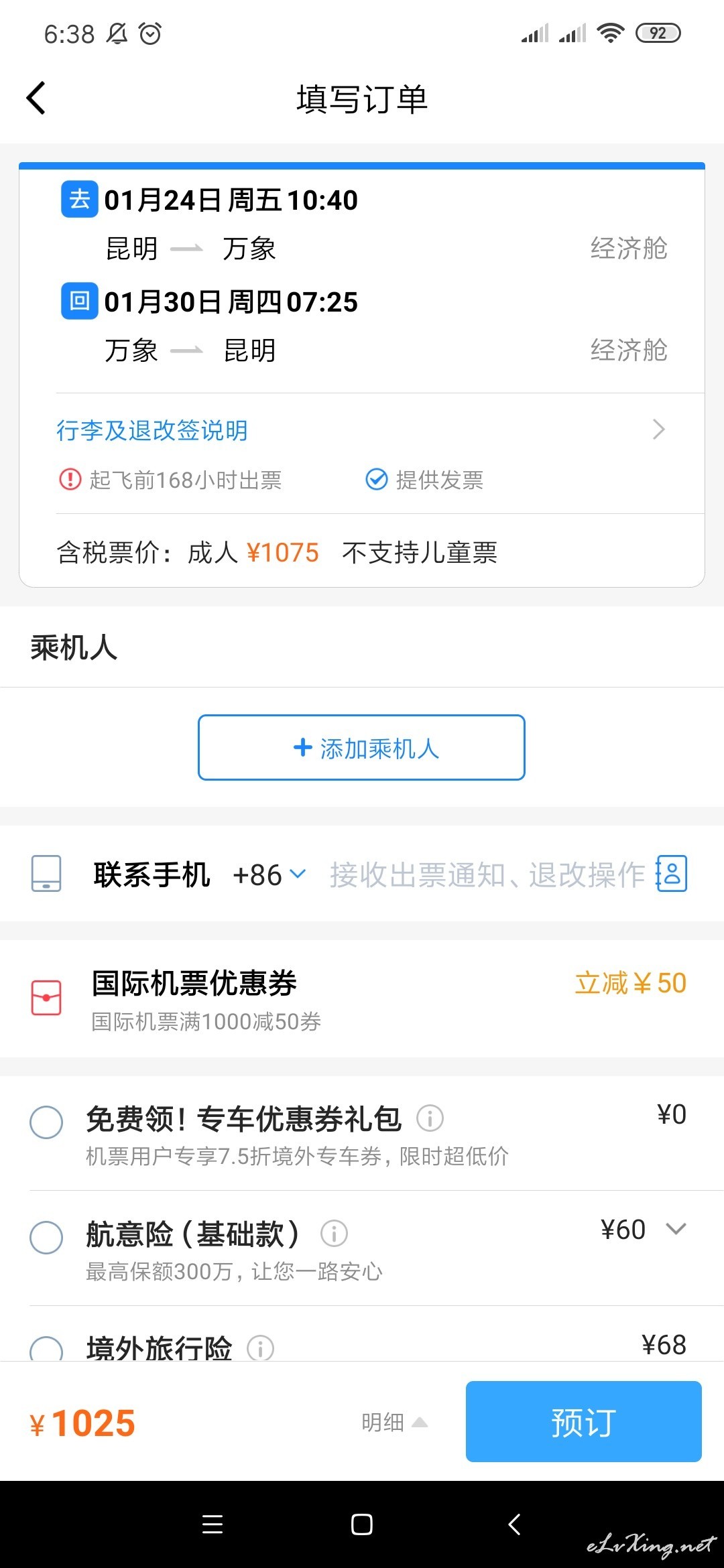
Task: View info for 专车优惠券礼包
Action: [430, 1118]
